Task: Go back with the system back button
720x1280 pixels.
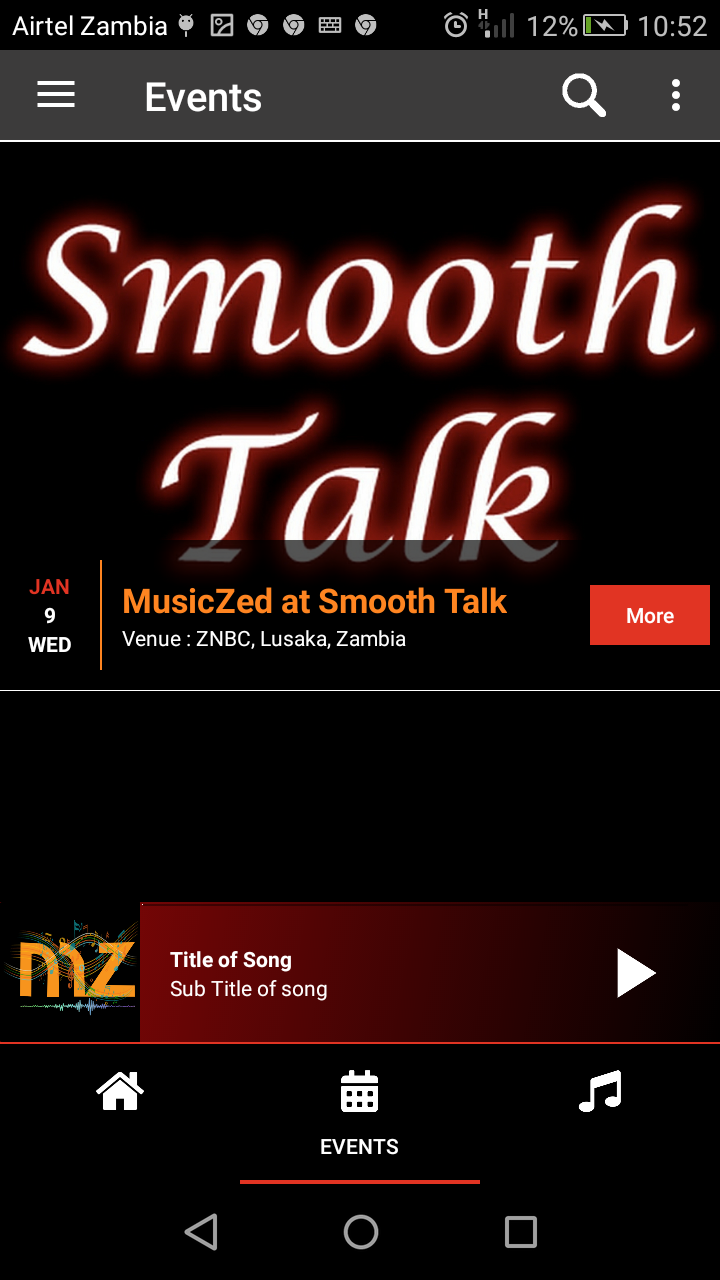Action: point(201,1232)
